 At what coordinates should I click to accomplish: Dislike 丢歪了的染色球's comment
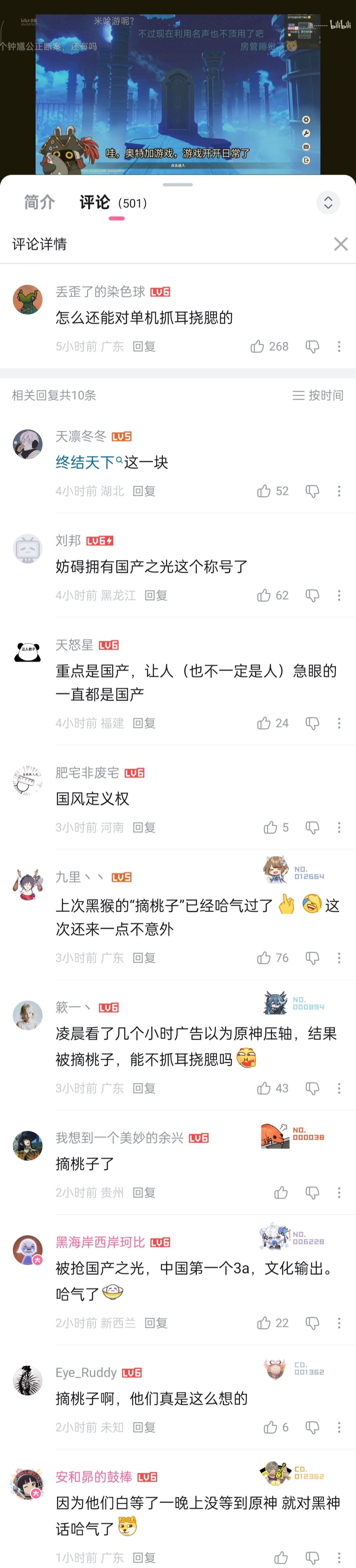pyautogui.click(x=312, y=346)
